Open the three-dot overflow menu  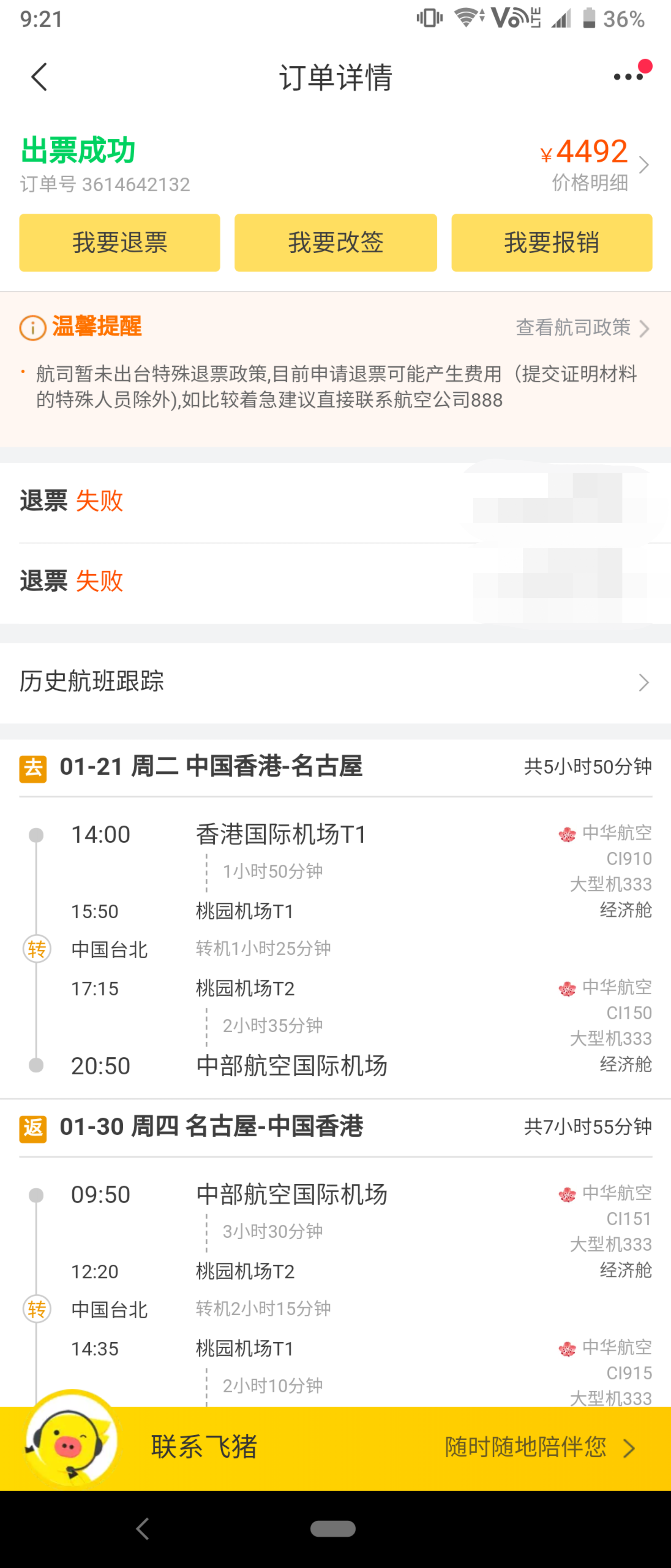(629, 77)
